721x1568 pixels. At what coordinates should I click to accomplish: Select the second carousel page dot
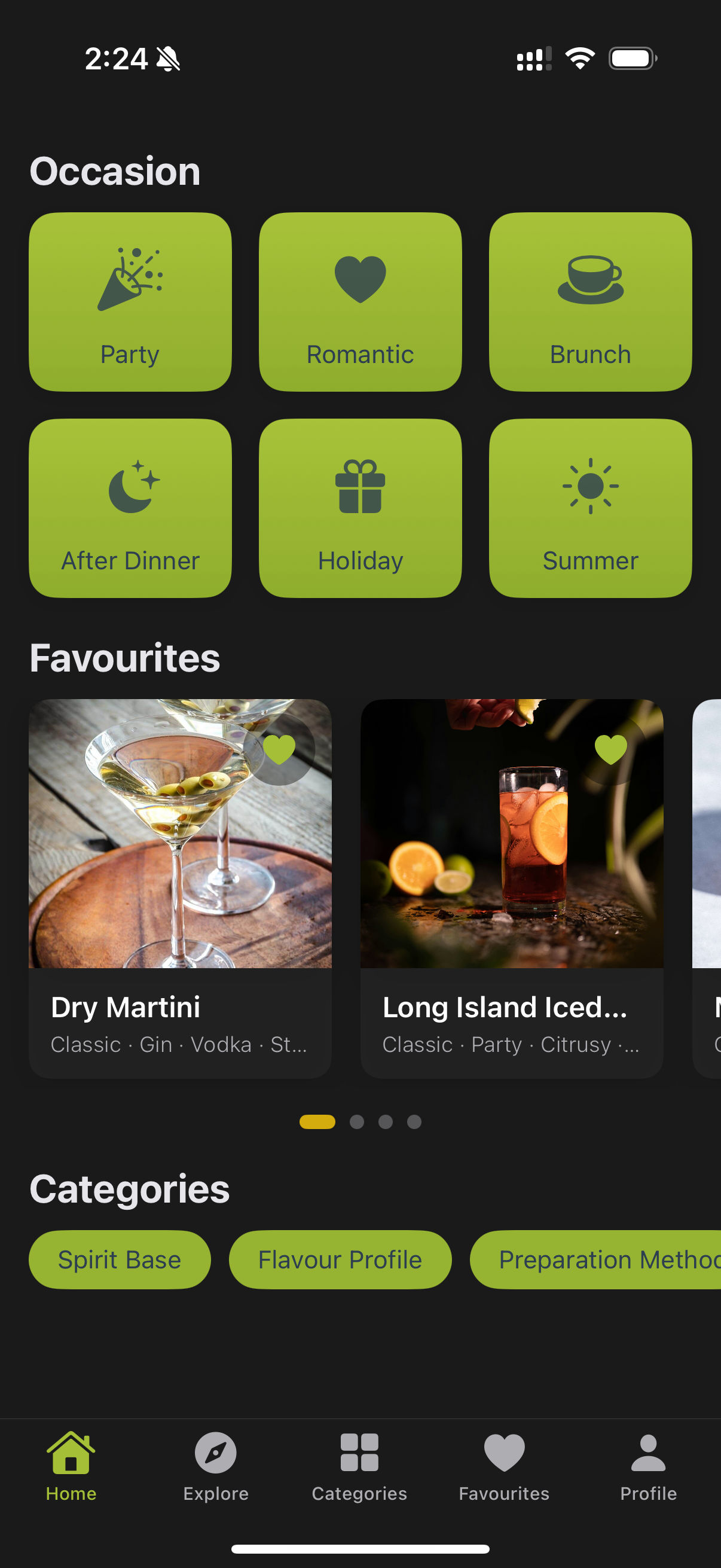[x=358, y=1122]
